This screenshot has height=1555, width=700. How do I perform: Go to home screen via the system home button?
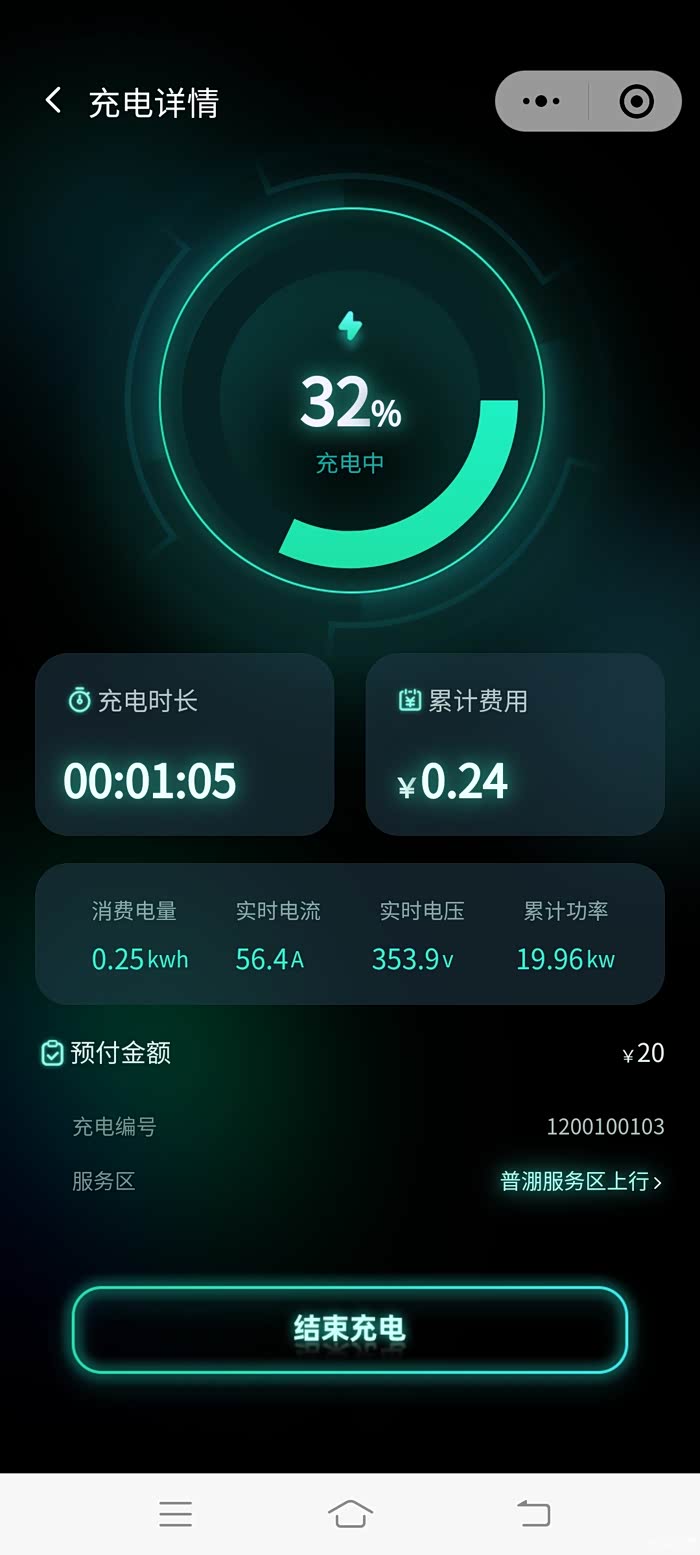point(350,1514)
